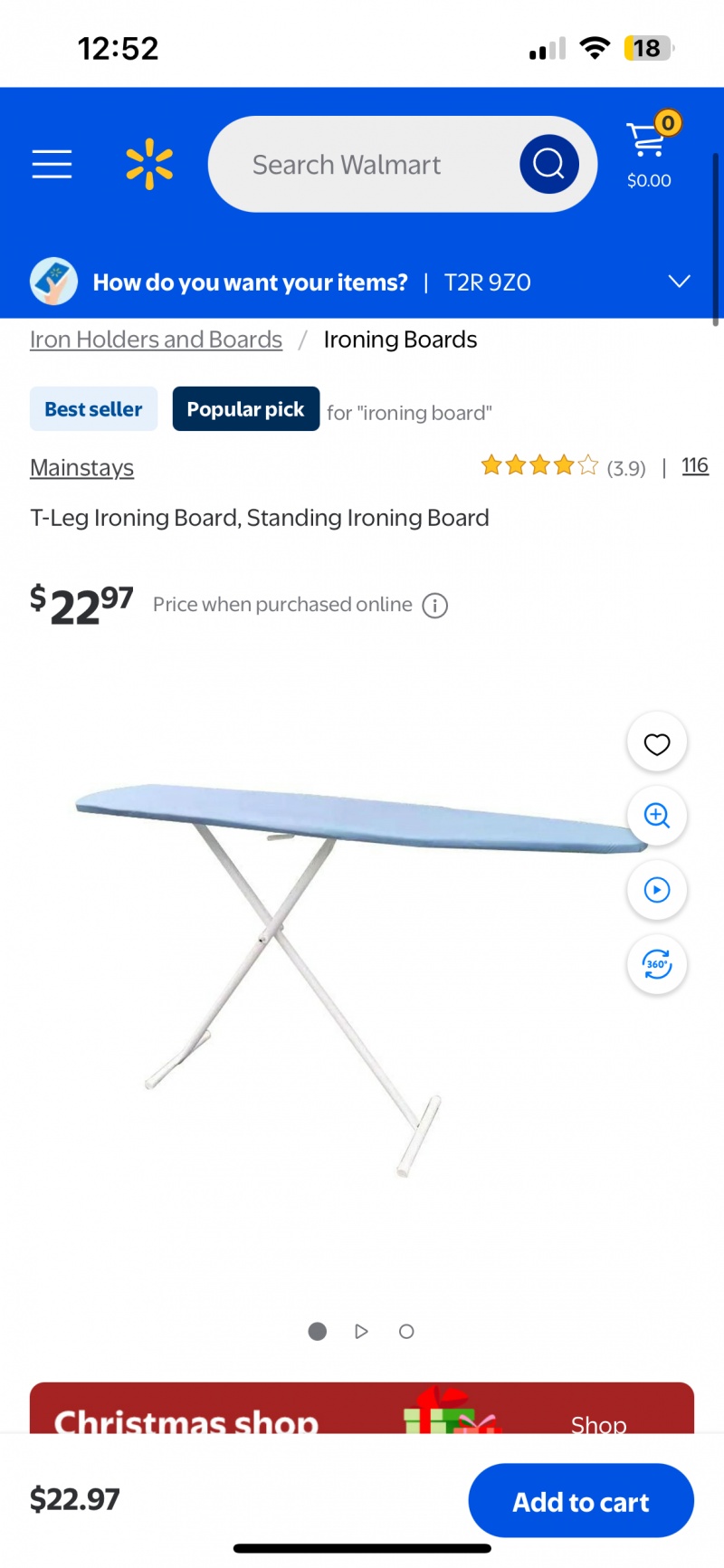The height and width of the screenshot is (1568, 724).
Task: Zoom into the product image
Action: [x=656, y=816]
